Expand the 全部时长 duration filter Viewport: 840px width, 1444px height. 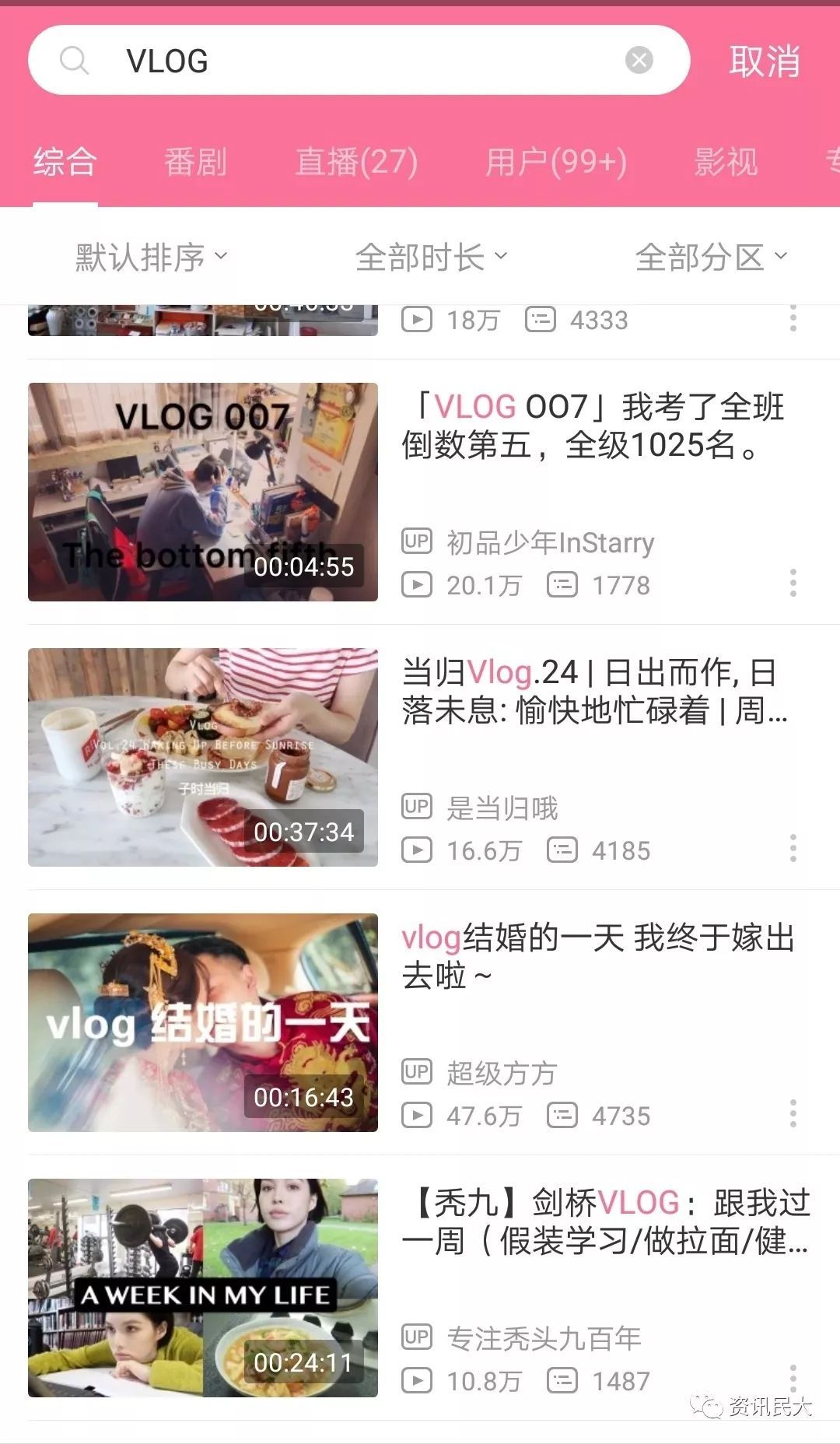click(431, 257)
